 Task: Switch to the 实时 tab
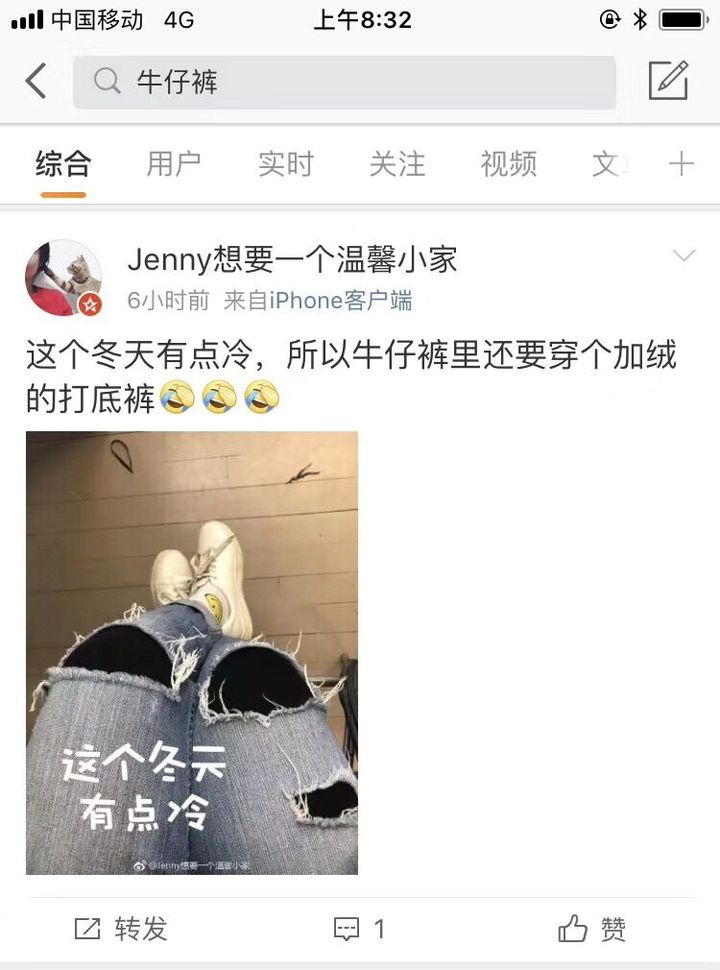click(286, 164)
